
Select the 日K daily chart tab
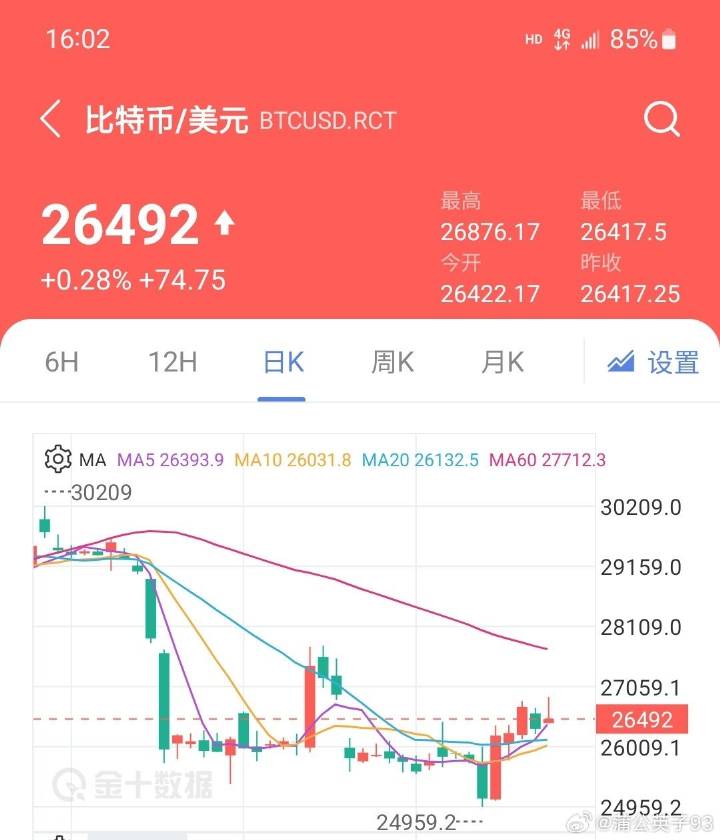[282, 362]
